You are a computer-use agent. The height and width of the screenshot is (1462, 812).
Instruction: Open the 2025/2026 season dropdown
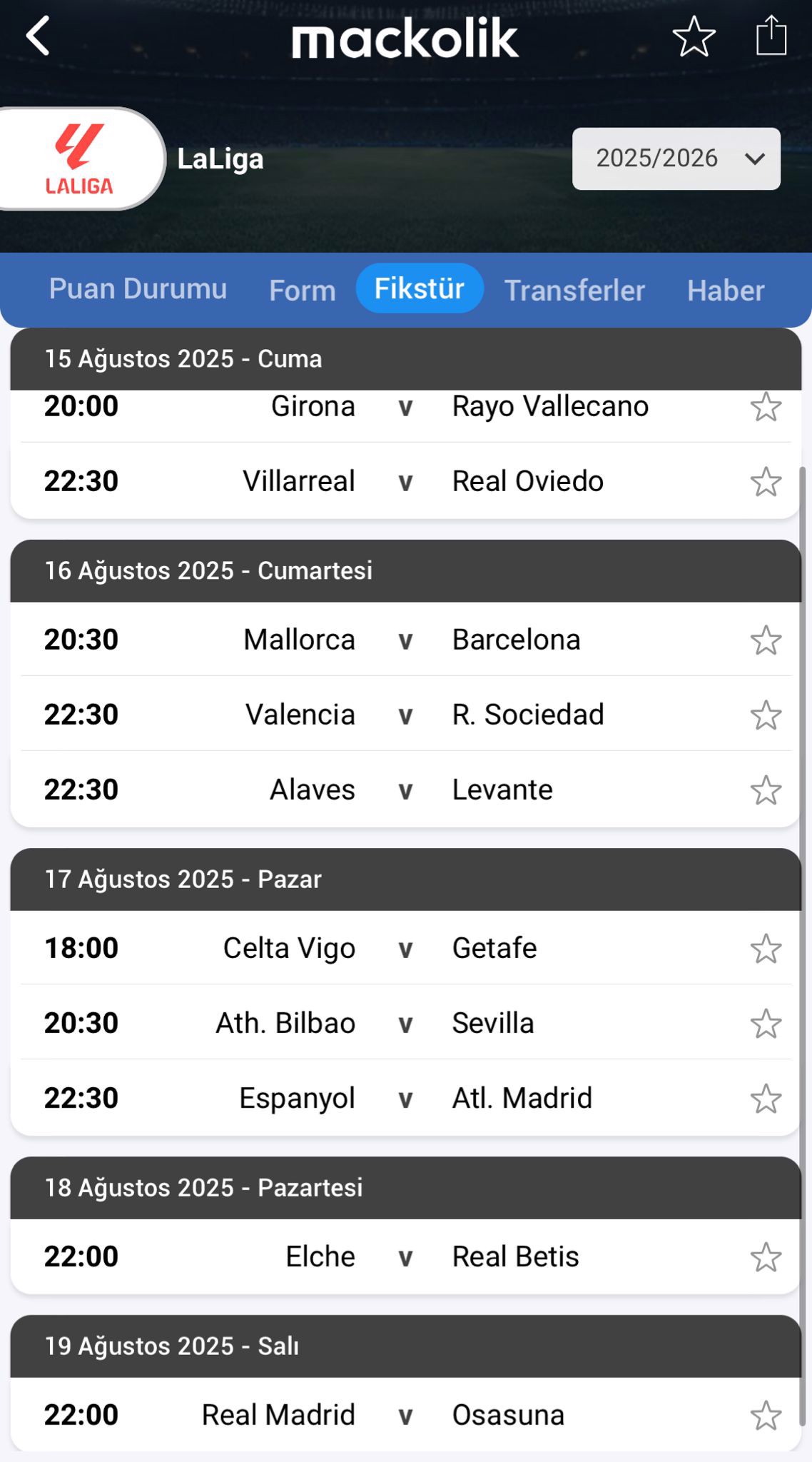(676, 158)
